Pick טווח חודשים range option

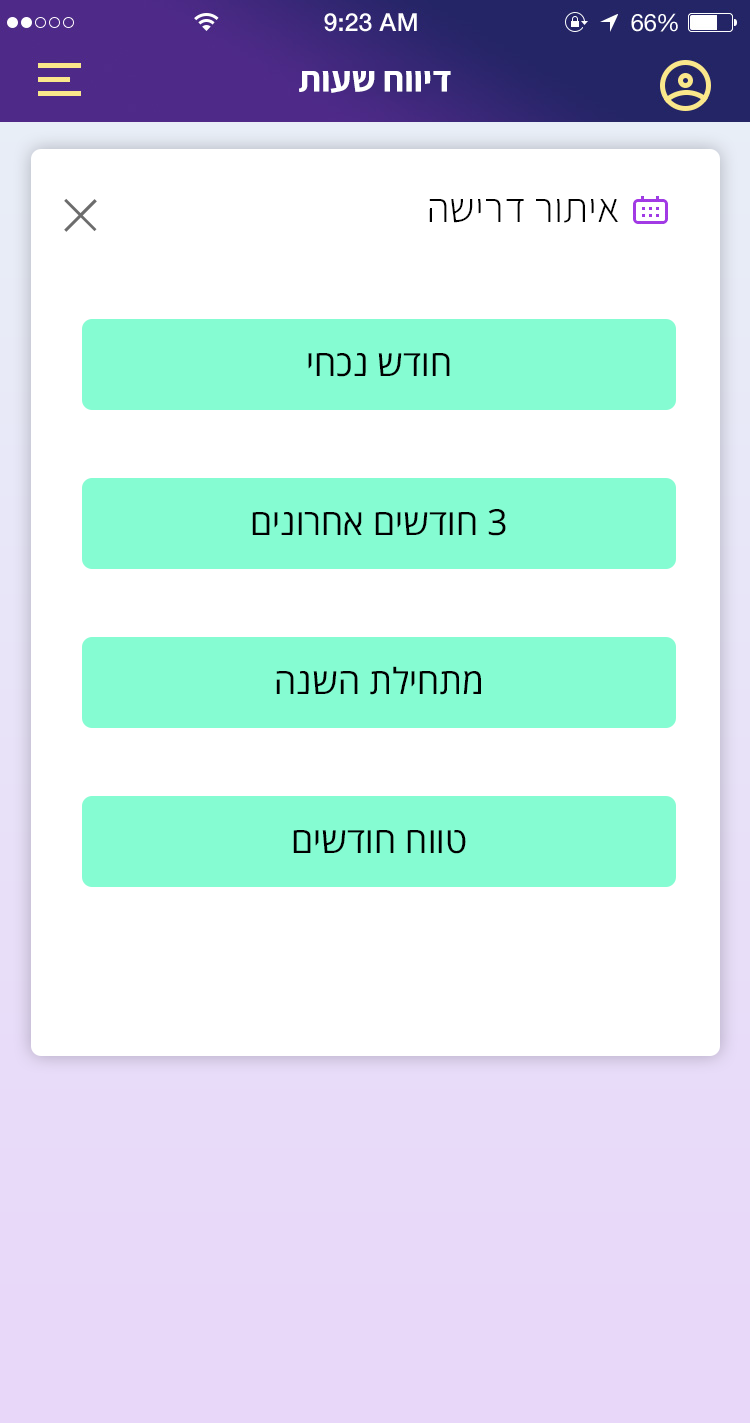(379, 841)
